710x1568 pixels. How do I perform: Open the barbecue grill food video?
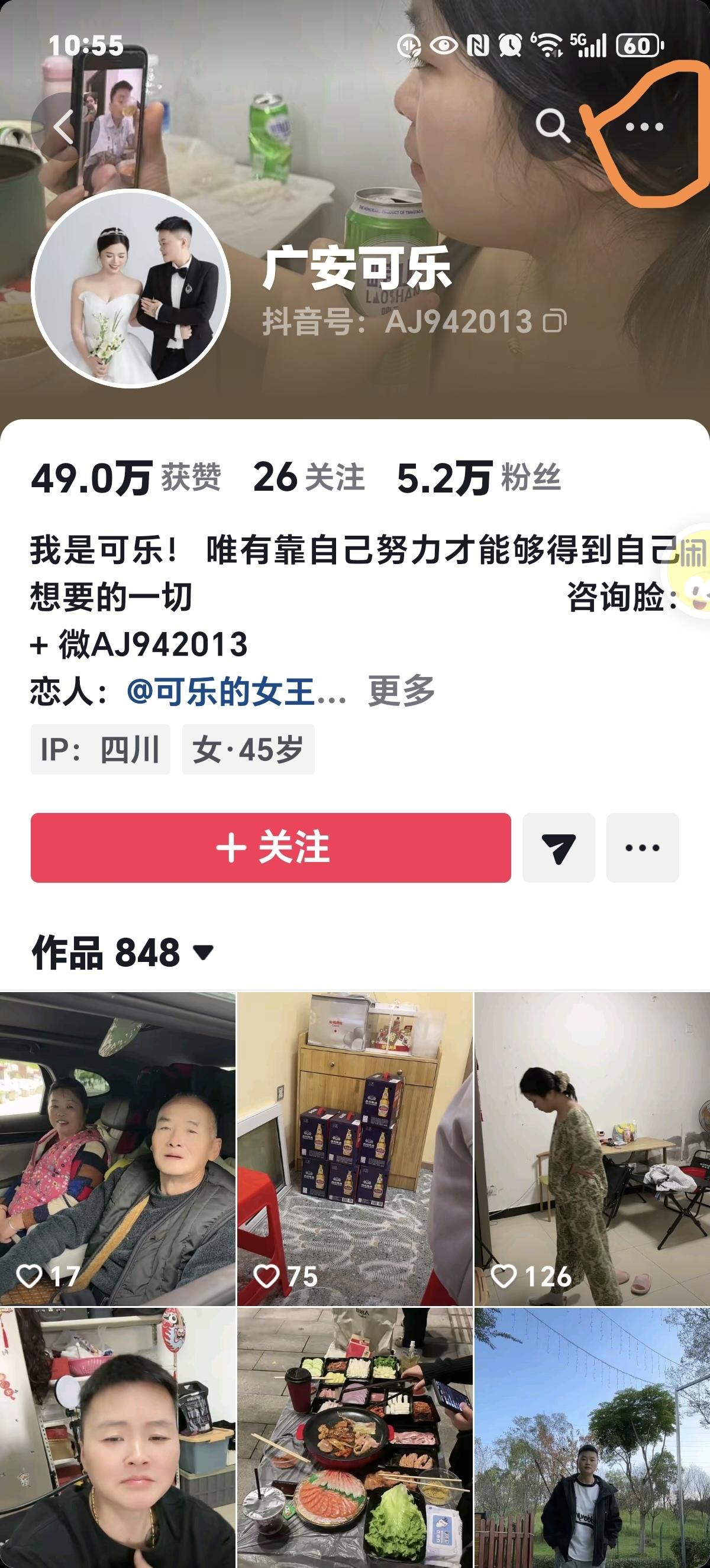tap(354, 1437)
